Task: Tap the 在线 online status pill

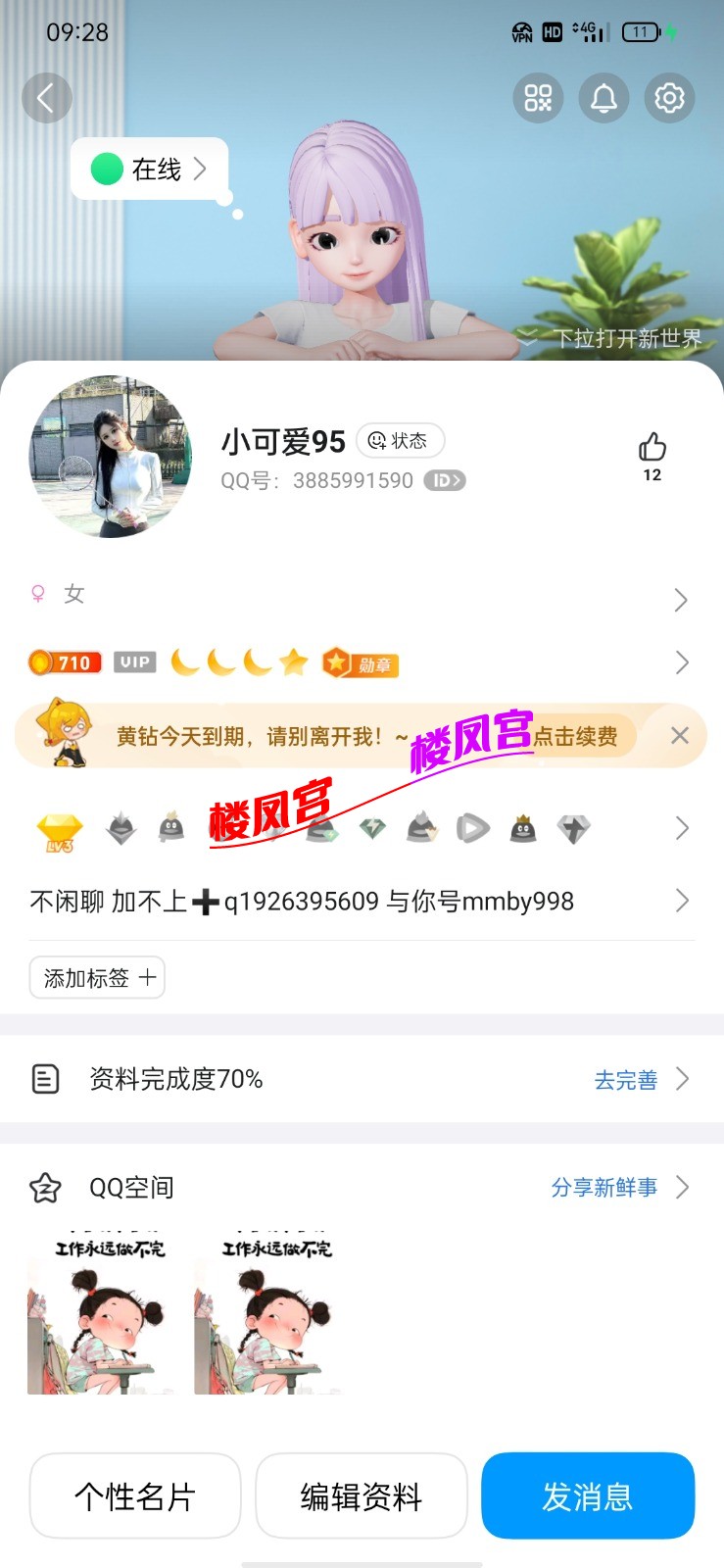Action: pos(147,169)
